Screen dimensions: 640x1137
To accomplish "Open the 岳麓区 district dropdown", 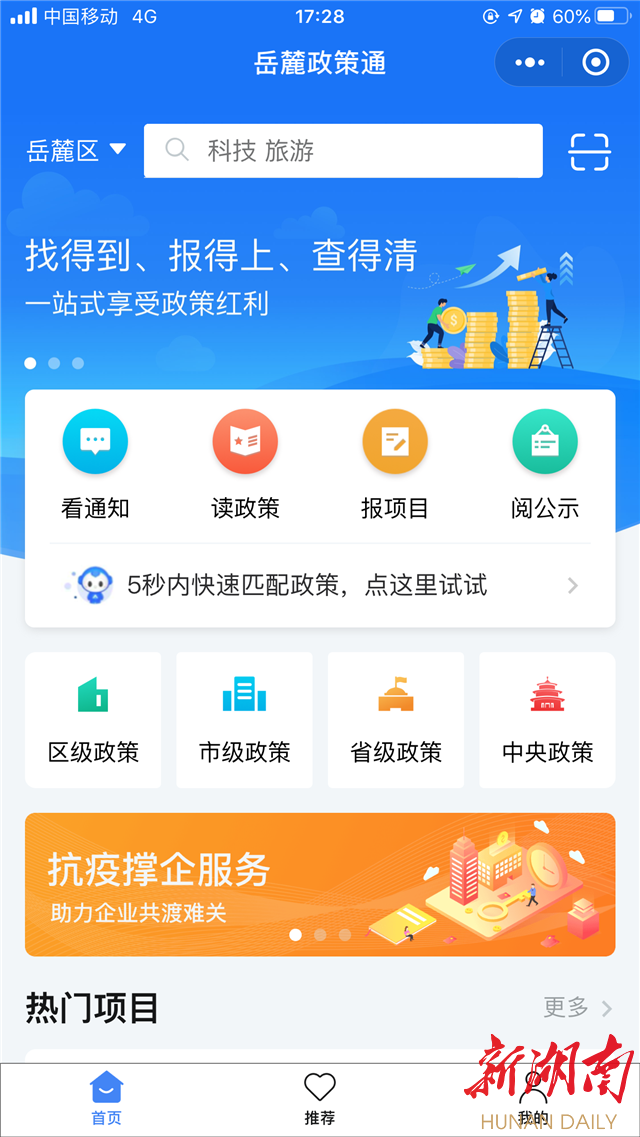I will click(77, 151).
